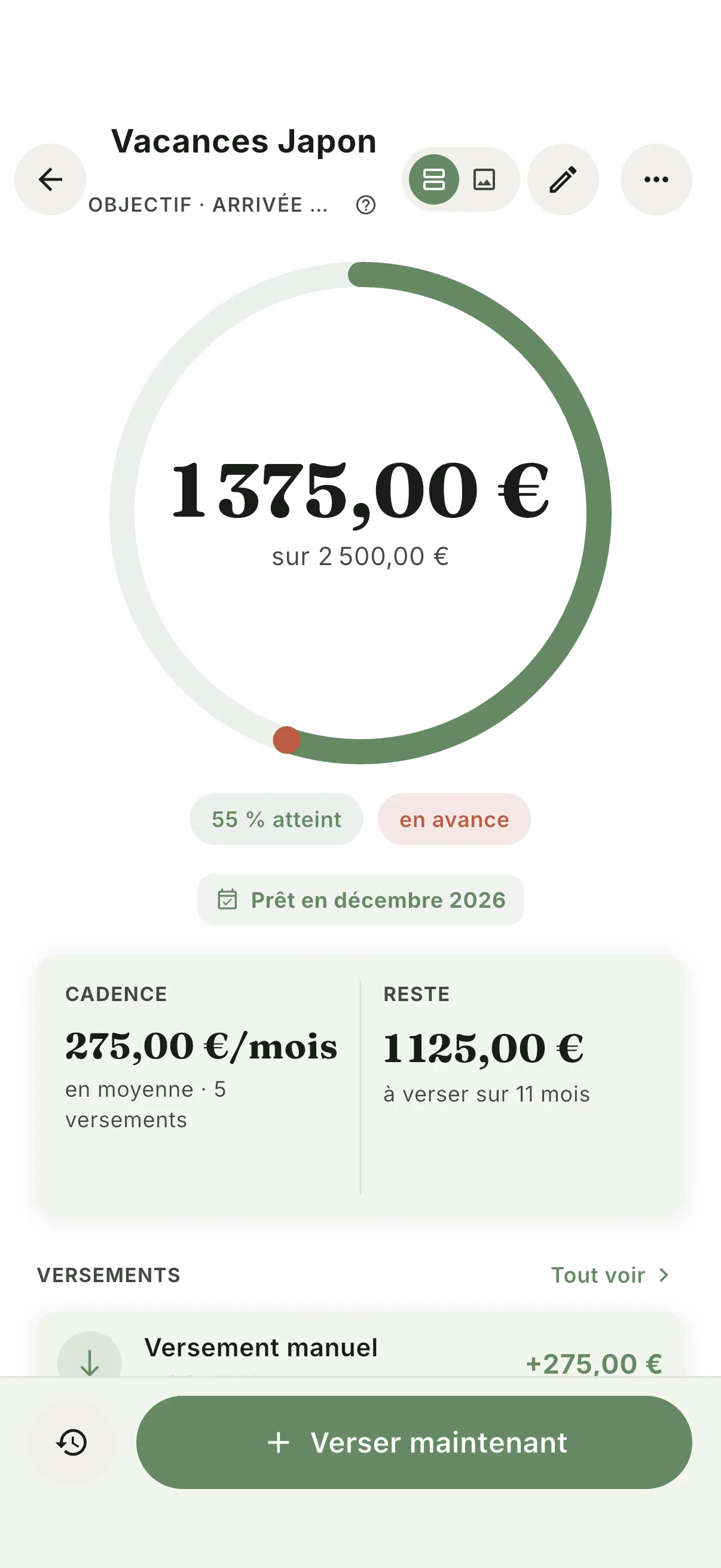
Task: Switch to the card layout view
Action: tap(434, 179)
